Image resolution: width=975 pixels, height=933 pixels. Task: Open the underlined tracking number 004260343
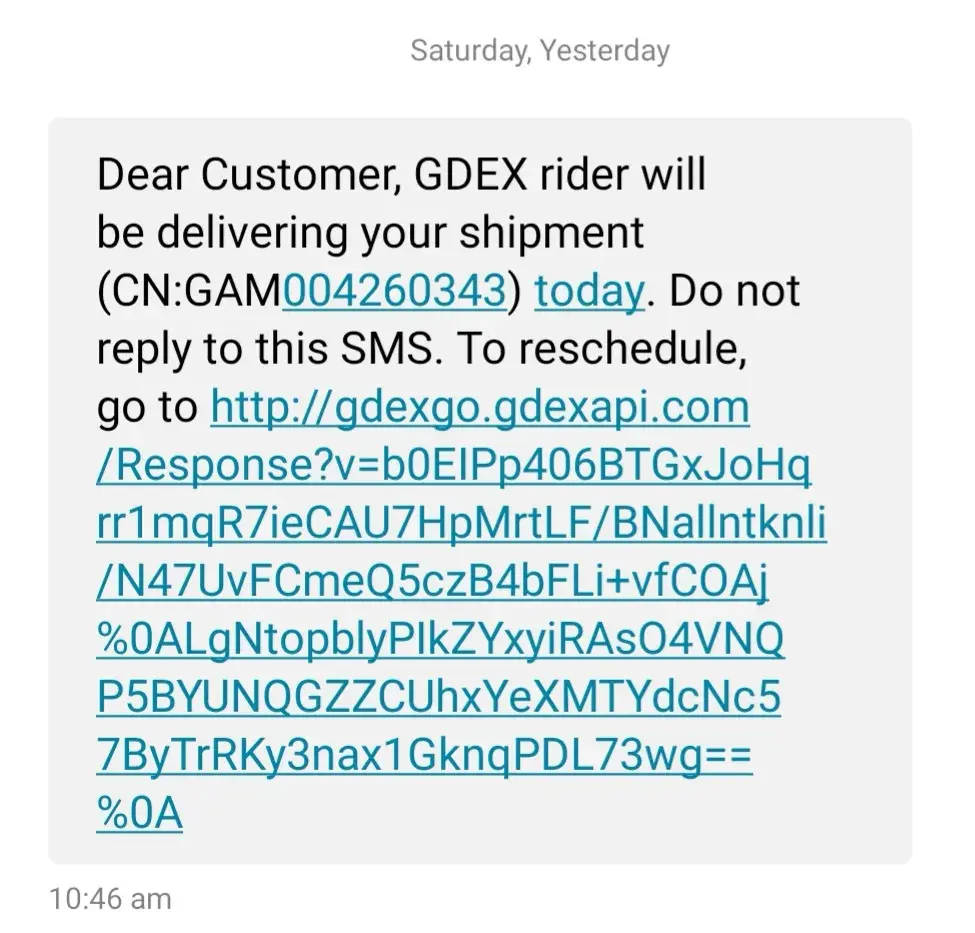[x=394, y=291]
